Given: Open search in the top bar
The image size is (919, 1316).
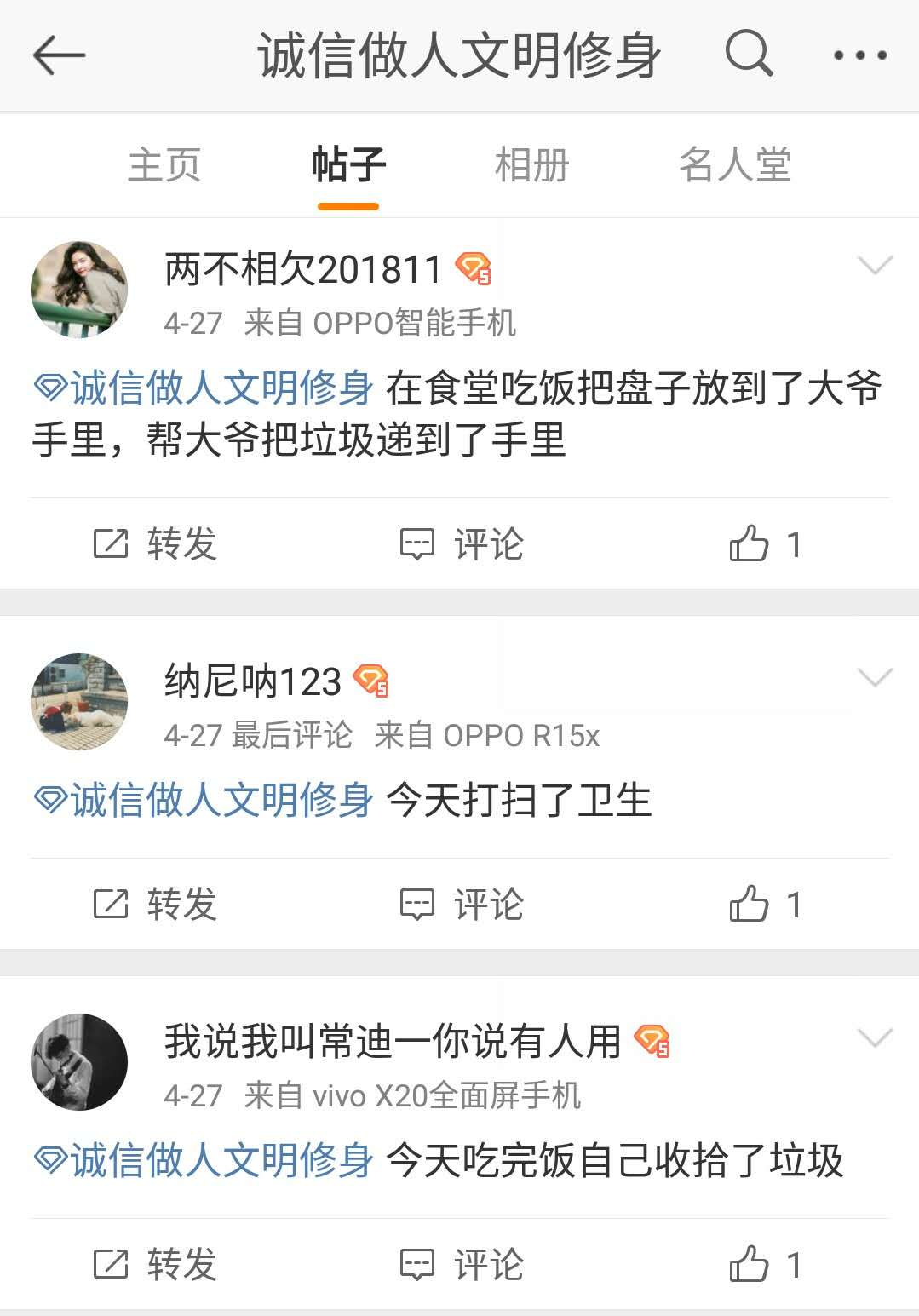Looking at the screenshot, I should coord(749,55).
